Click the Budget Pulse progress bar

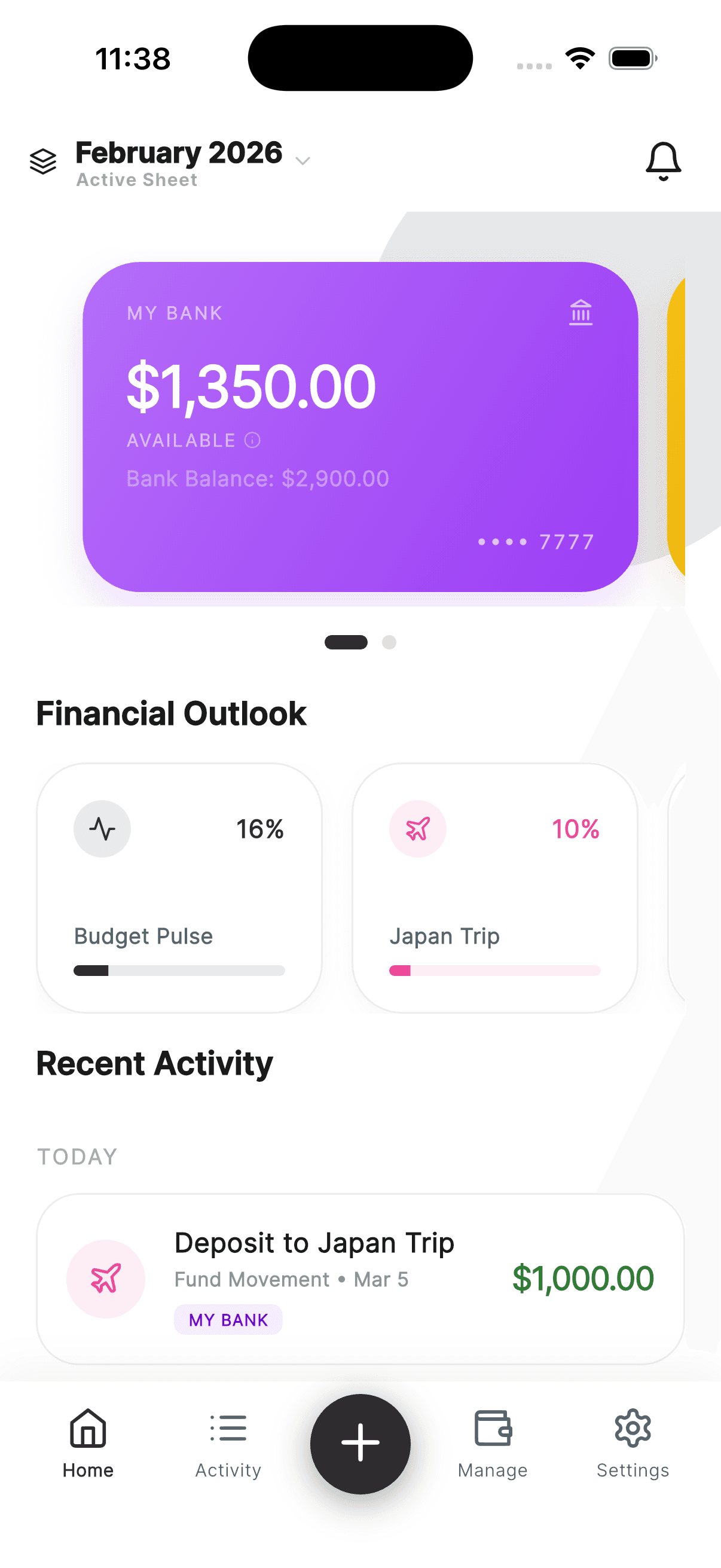pyautogui.click(x=178, y=971)
